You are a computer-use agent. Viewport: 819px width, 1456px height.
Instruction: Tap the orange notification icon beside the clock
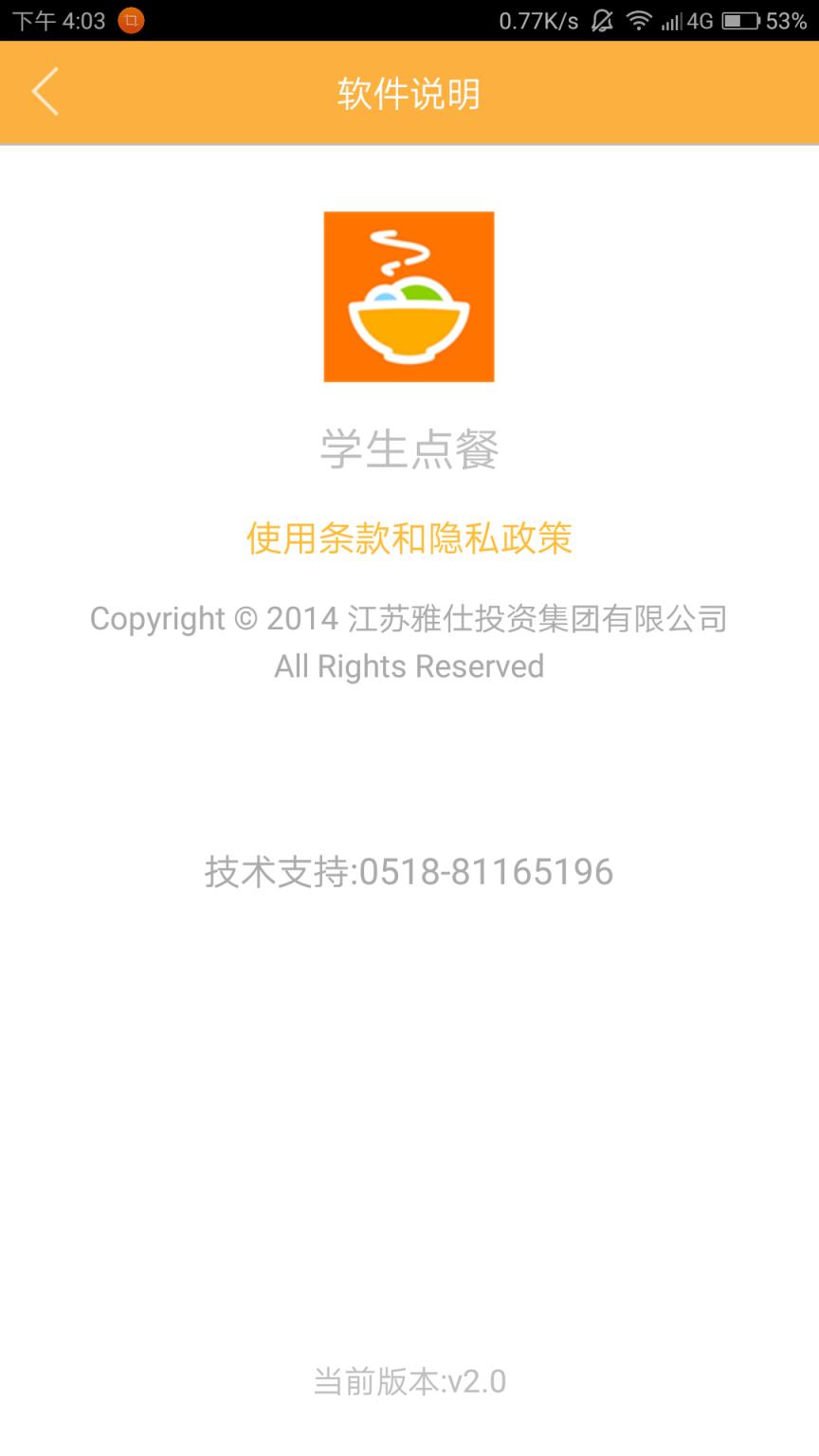(132, 19)
